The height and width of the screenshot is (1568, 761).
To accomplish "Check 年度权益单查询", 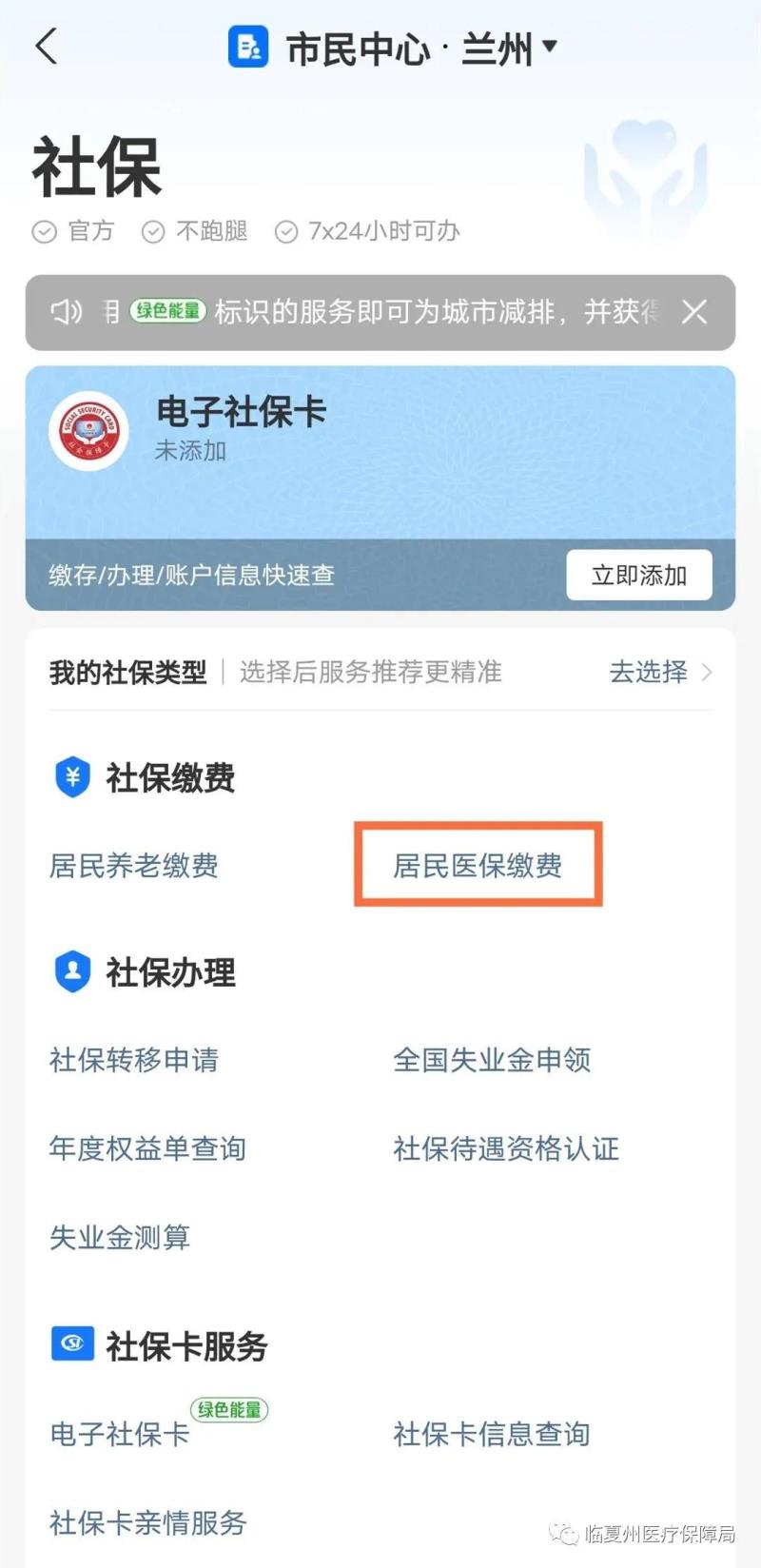I will (147, 1148).
